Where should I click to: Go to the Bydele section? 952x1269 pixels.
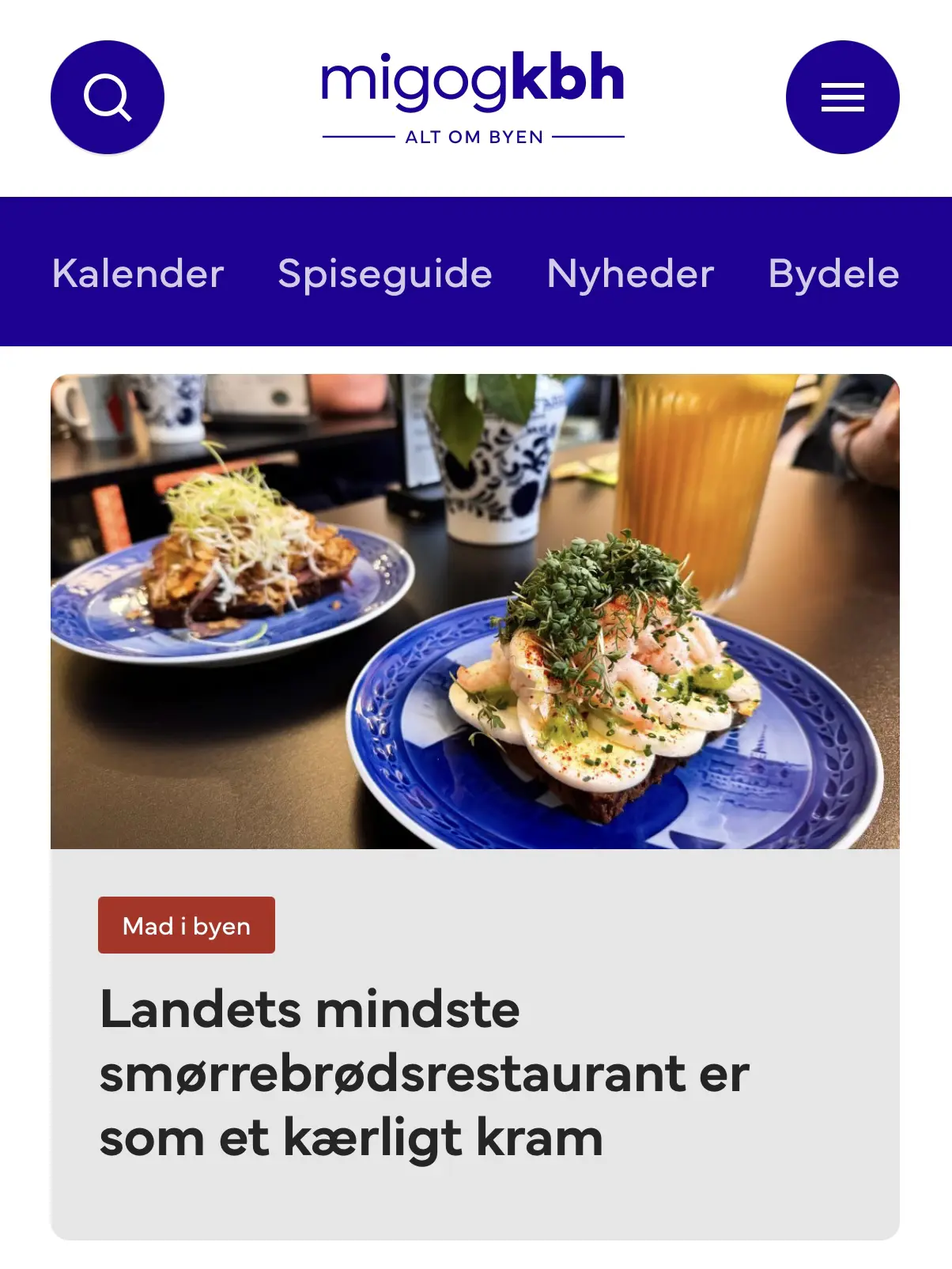point(834,274)
